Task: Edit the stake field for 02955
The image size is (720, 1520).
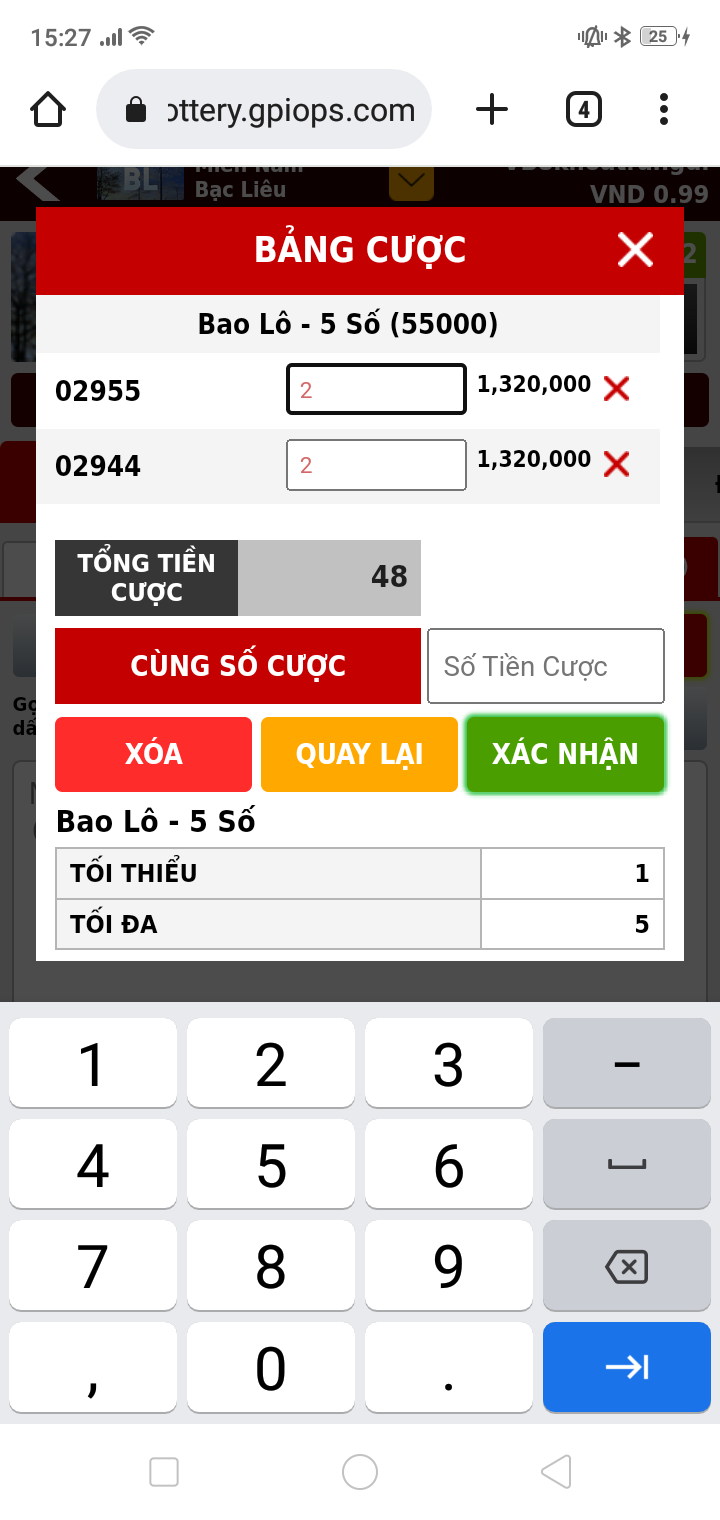Action: click(x=376, y=389)
